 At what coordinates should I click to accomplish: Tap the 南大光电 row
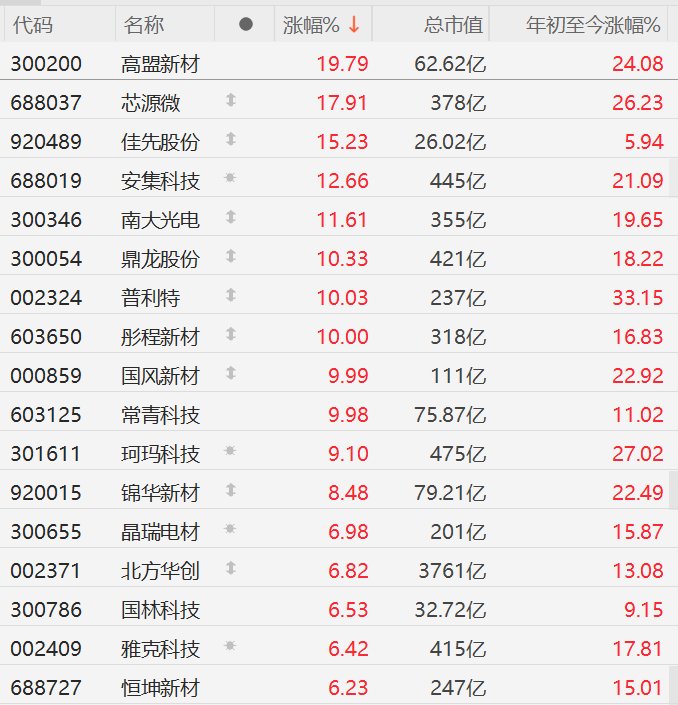click(159, 220)
